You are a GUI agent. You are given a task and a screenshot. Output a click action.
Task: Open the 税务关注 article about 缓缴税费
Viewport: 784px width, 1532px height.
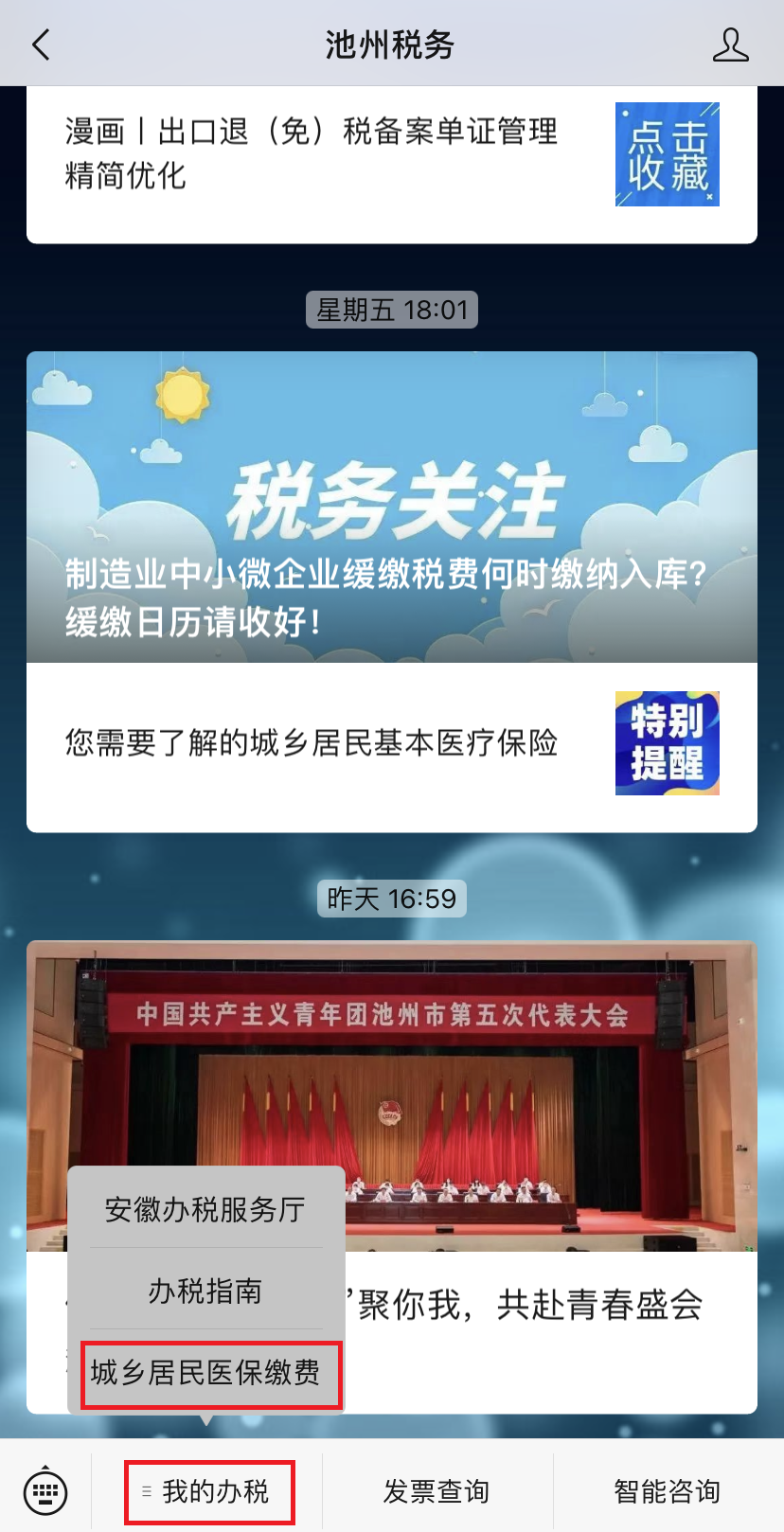(392, 507)
